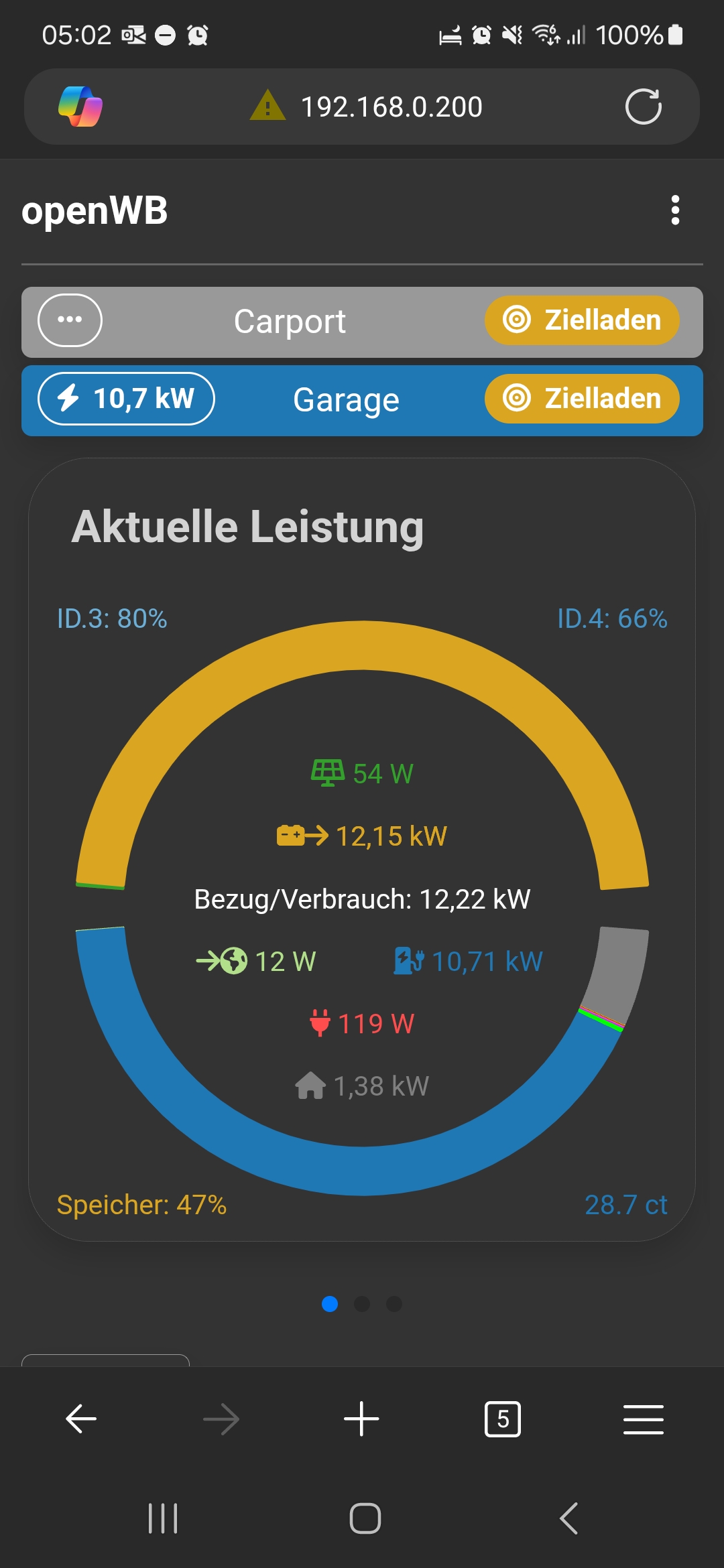Image resolution: width=724 pixels, height=1568 pixels.
Task: Tap the address bar showing 192.168.0.200
Action: pyautogui.click(x=391, y=107)
